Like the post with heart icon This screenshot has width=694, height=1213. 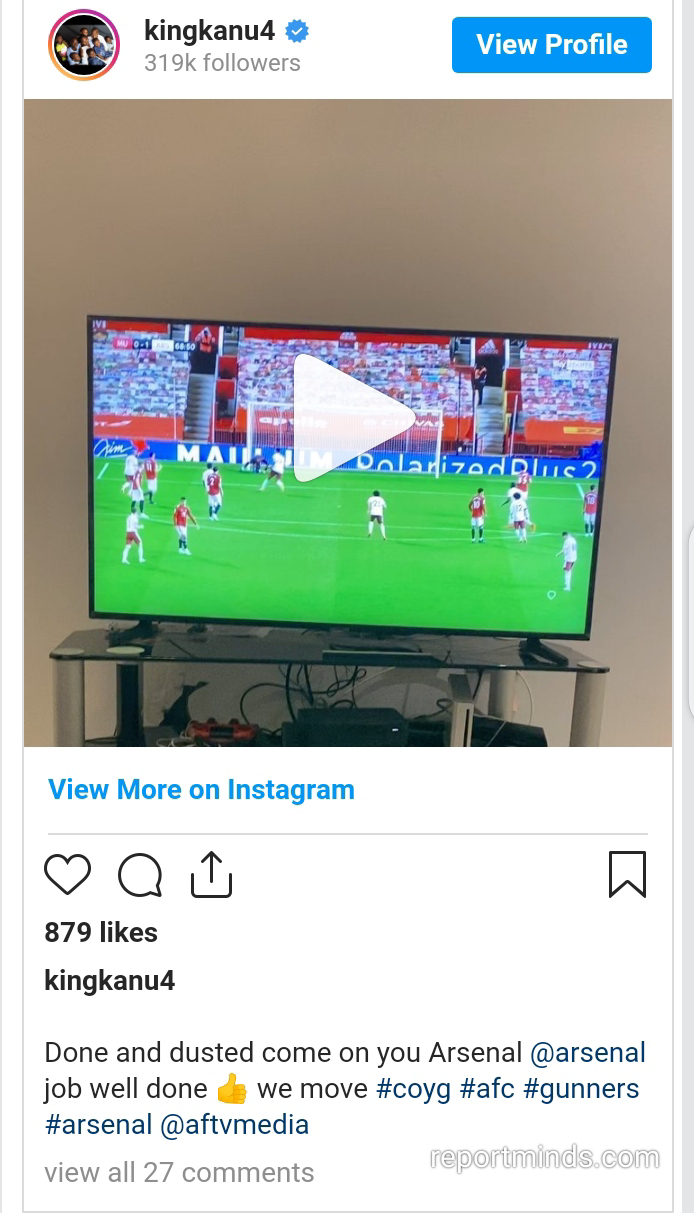click(x=68, y=875)
